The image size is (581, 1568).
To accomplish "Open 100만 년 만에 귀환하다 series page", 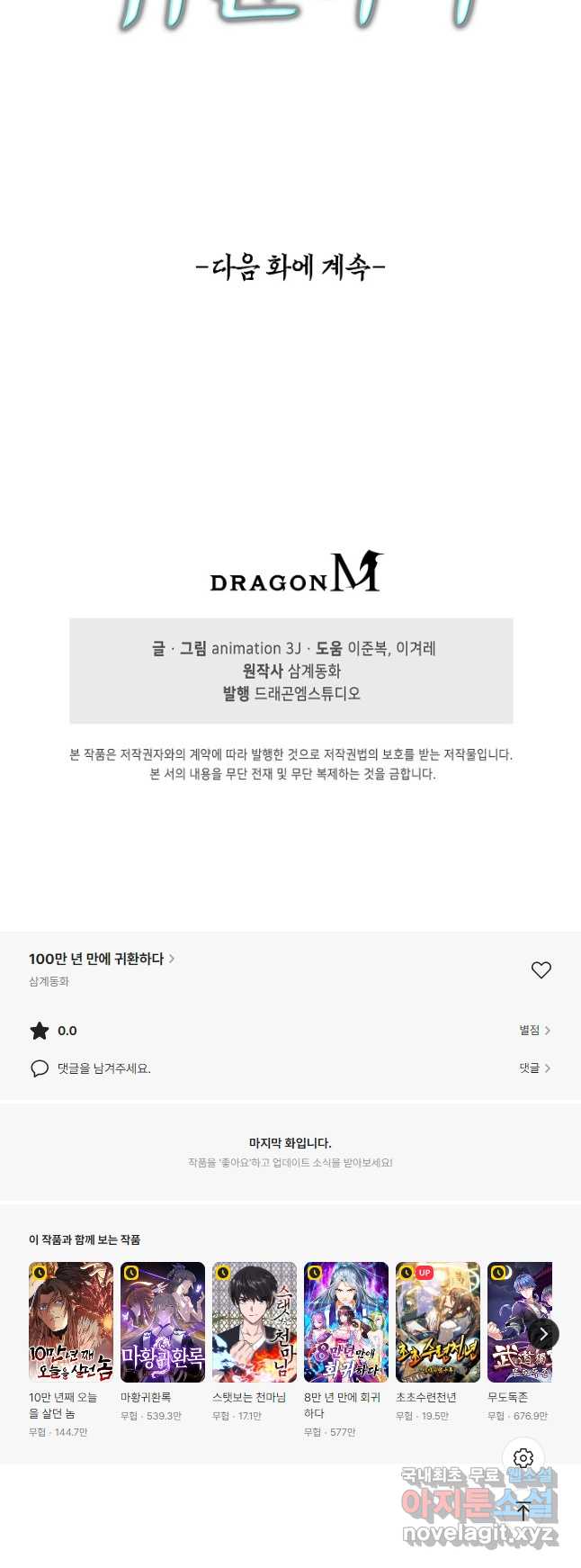I will [101, 959].
